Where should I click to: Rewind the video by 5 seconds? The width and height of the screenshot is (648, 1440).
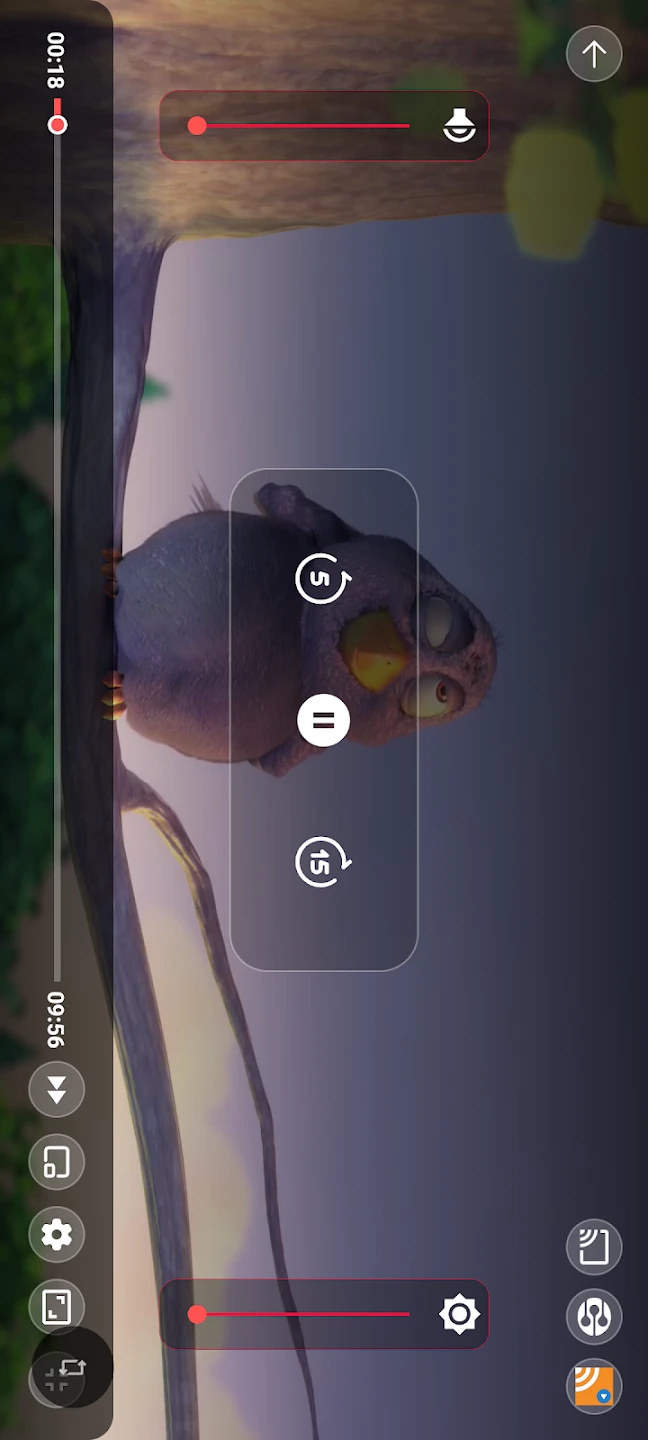click(x=322, y=578)
